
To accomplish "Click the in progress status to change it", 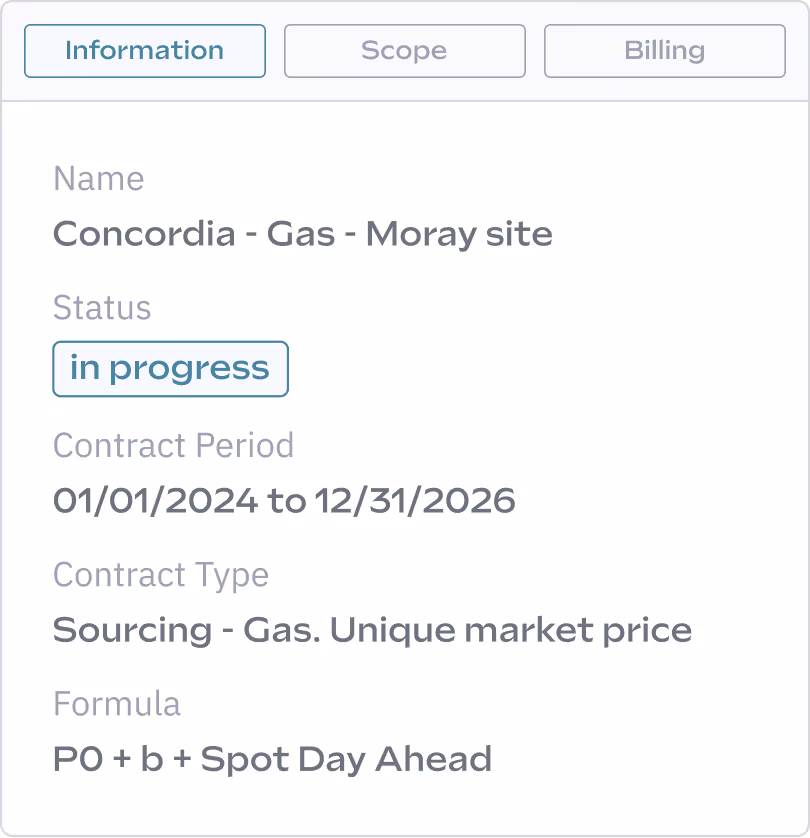I will 170,368.
